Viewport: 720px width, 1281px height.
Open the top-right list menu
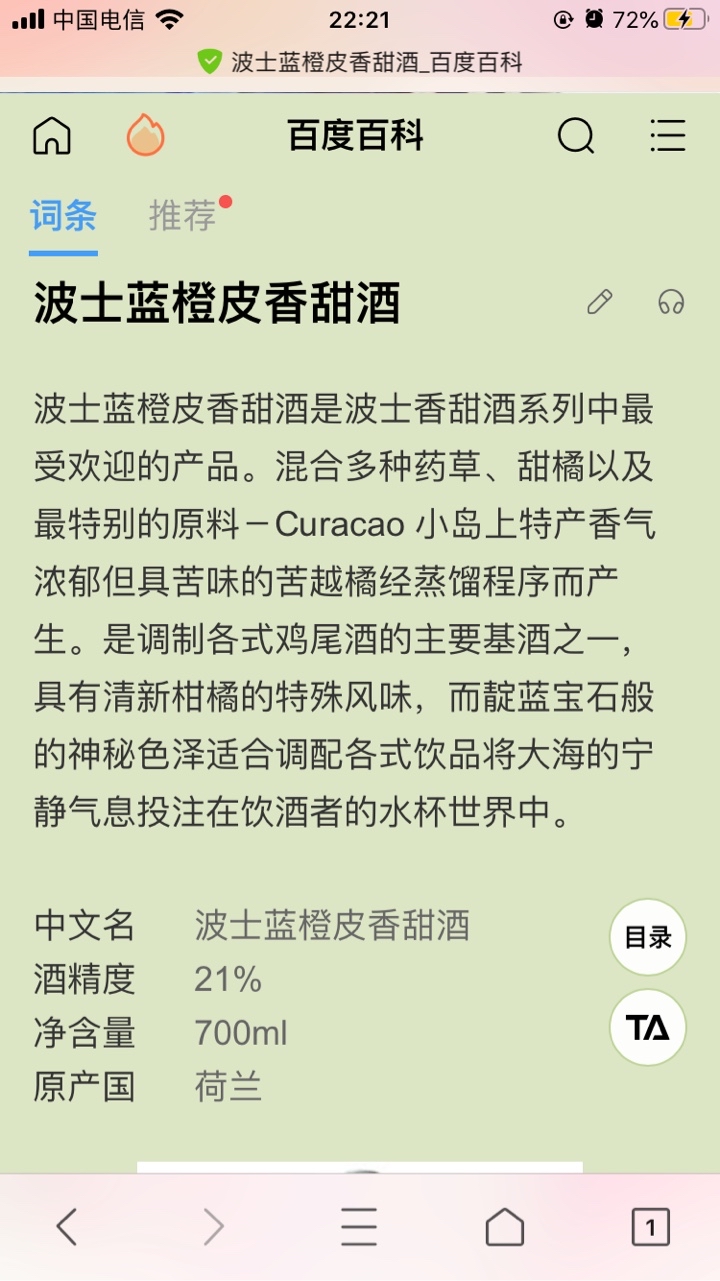point(667,136)
